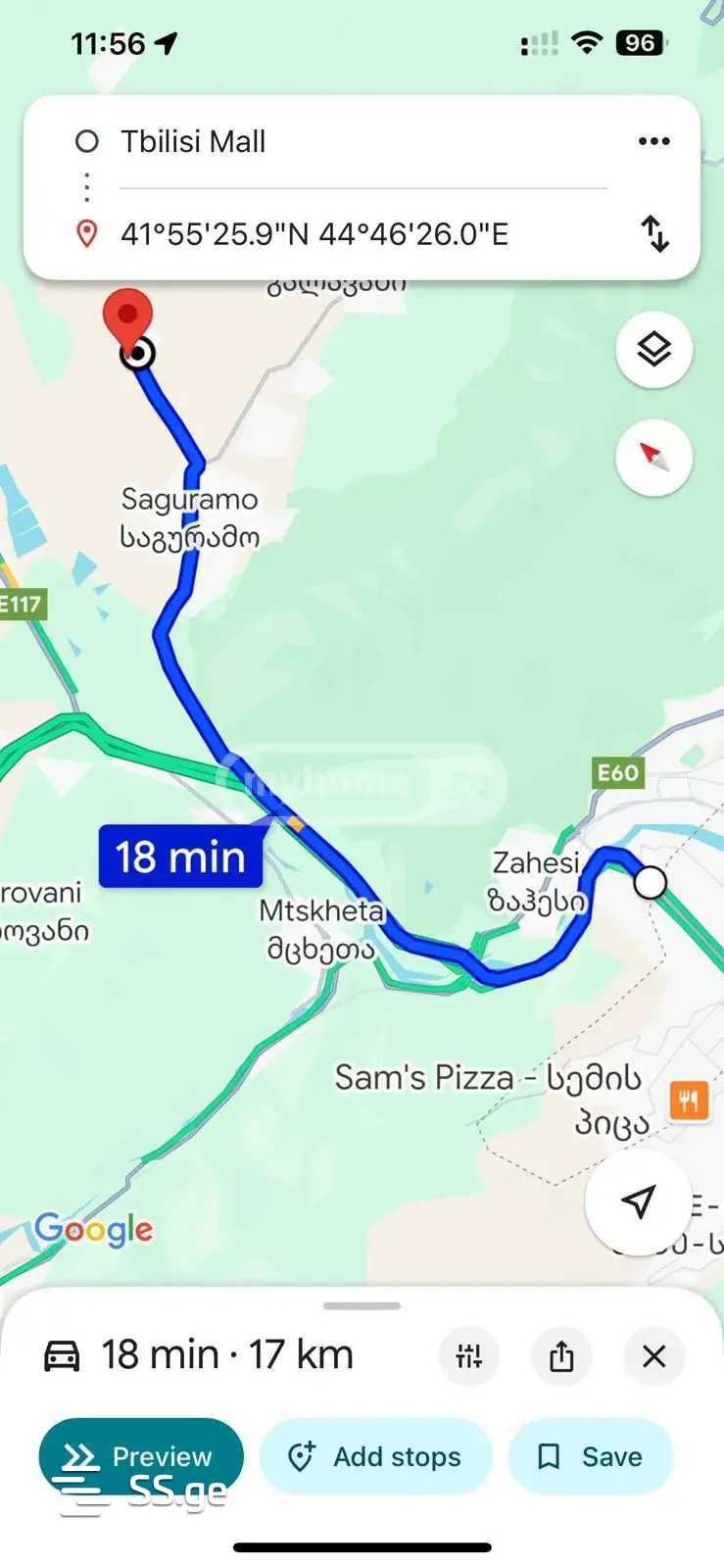Center the map on my location
This screenshot has width=724, height=1568.
[638, 1201]
